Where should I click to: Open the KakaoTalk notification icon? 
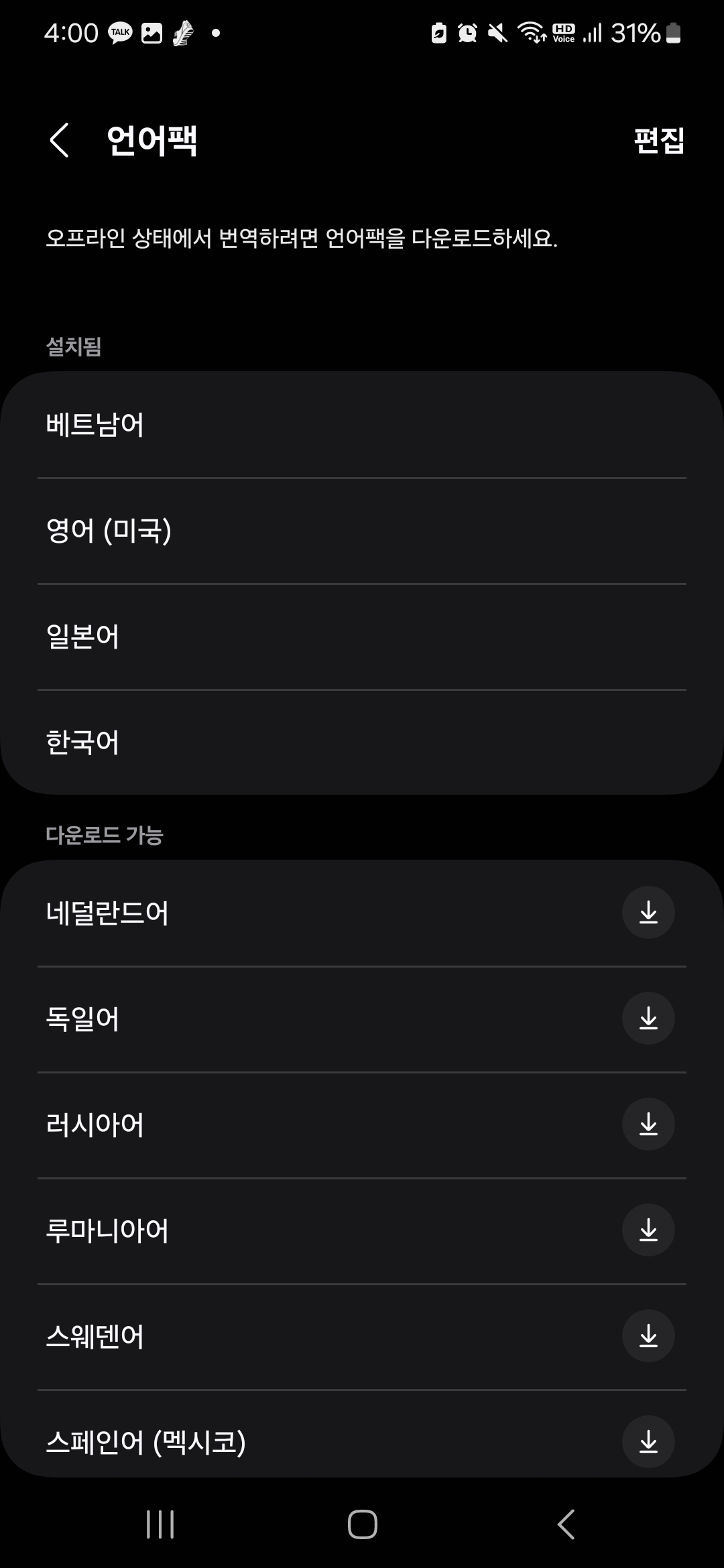pyautogui.click(x=119, y=32)
